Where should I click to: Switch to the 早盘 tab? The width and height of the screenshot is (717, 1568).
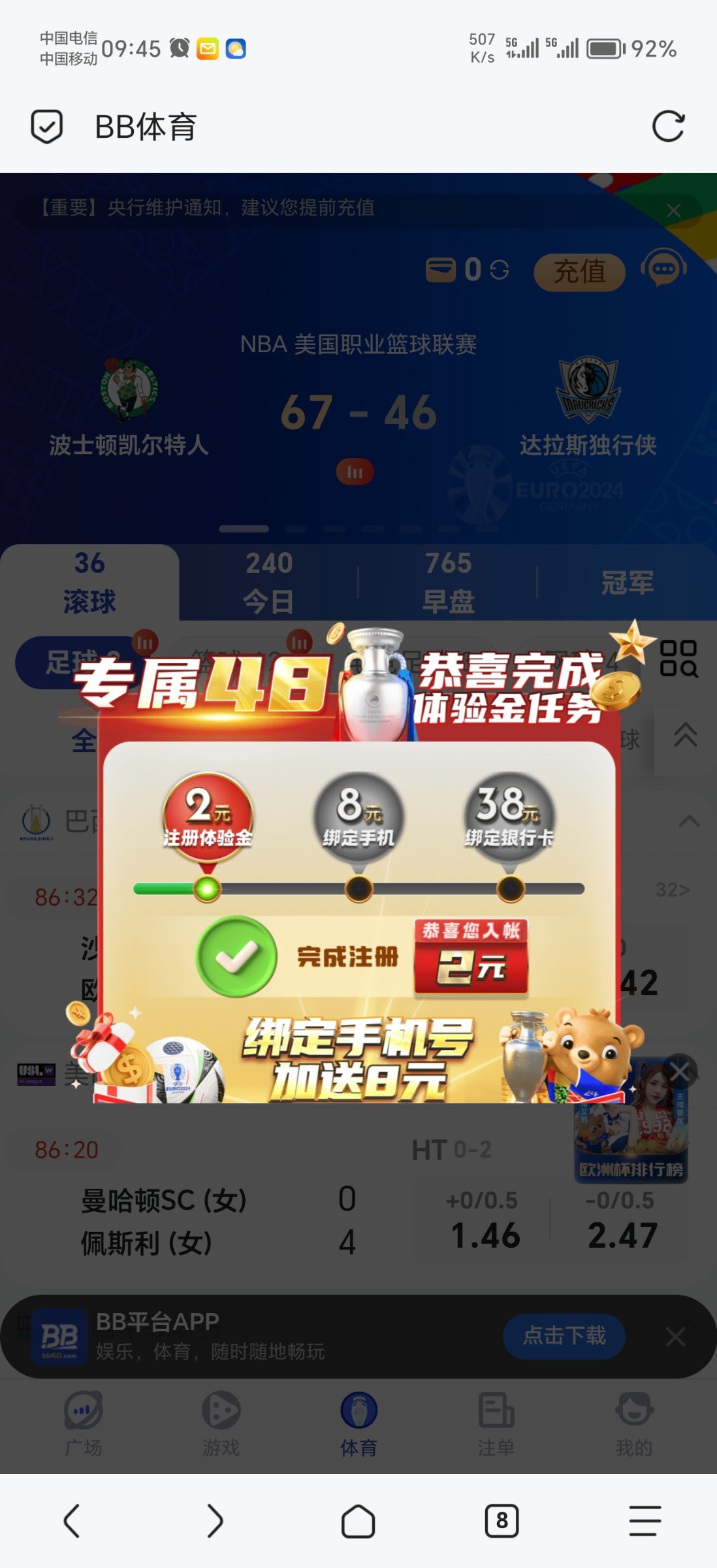coord(448,581)
